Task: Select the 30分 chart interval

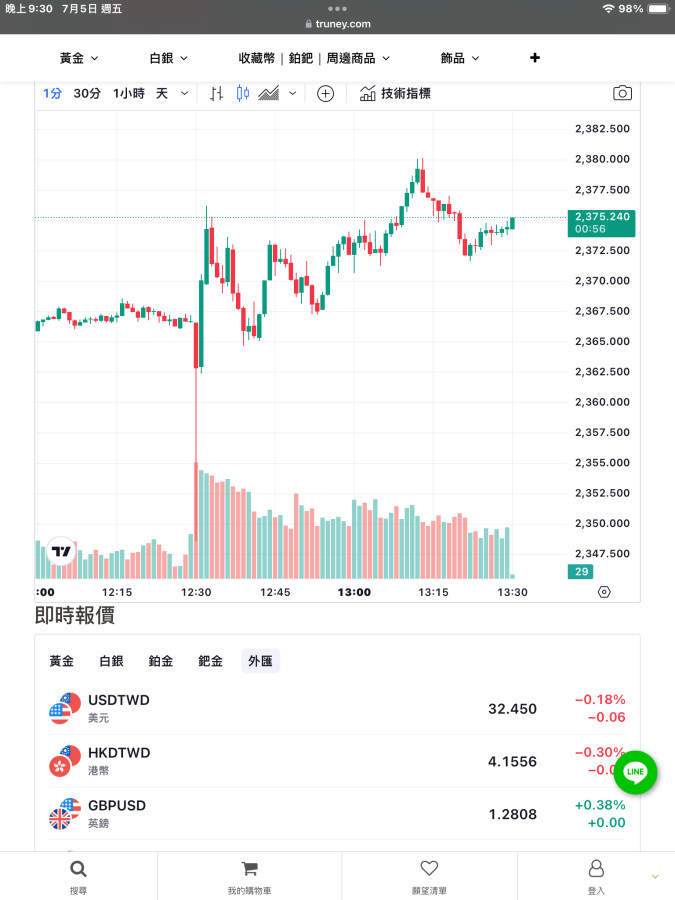Action: click(87, 93)
